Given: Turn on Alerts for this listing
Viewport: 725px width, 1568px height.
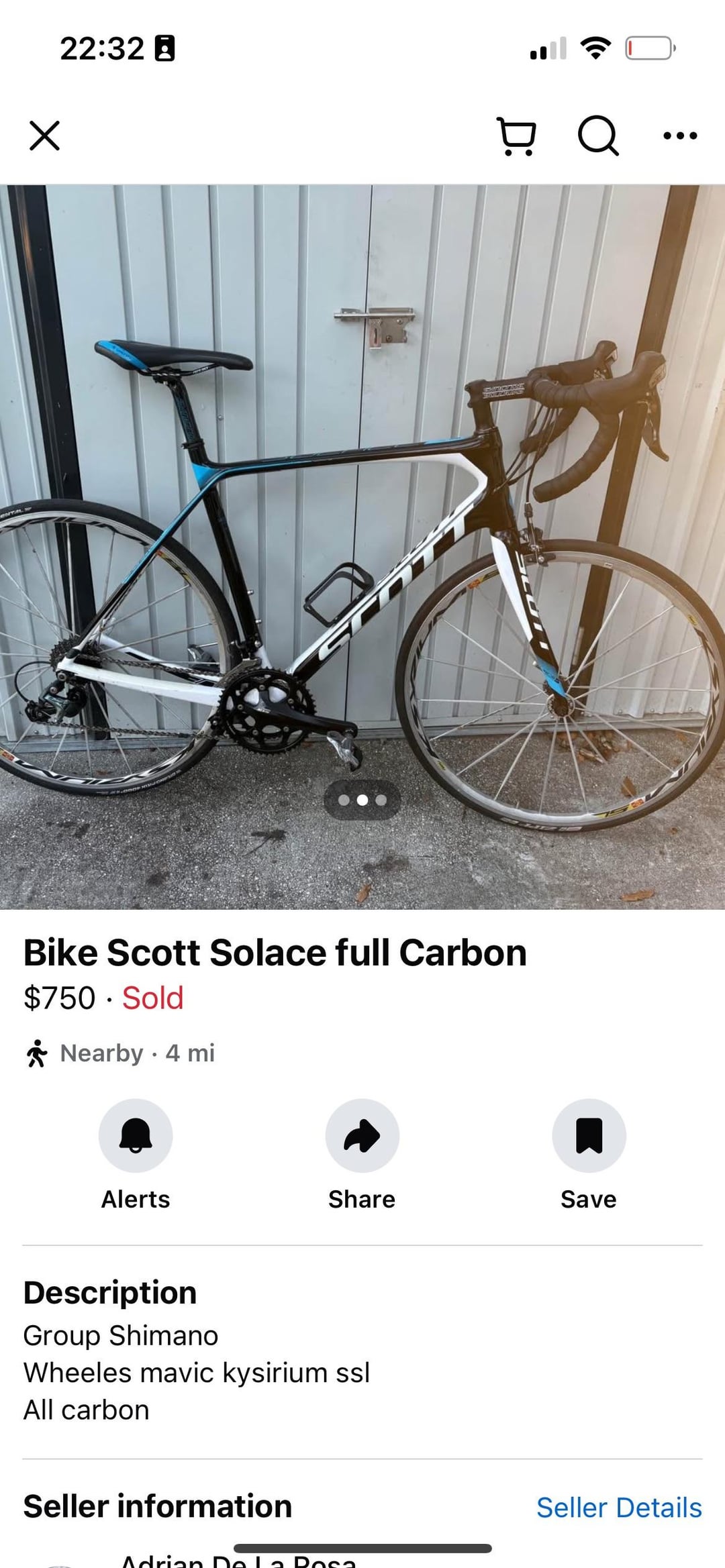Looking at the screenshot, I should (136, 1136).
